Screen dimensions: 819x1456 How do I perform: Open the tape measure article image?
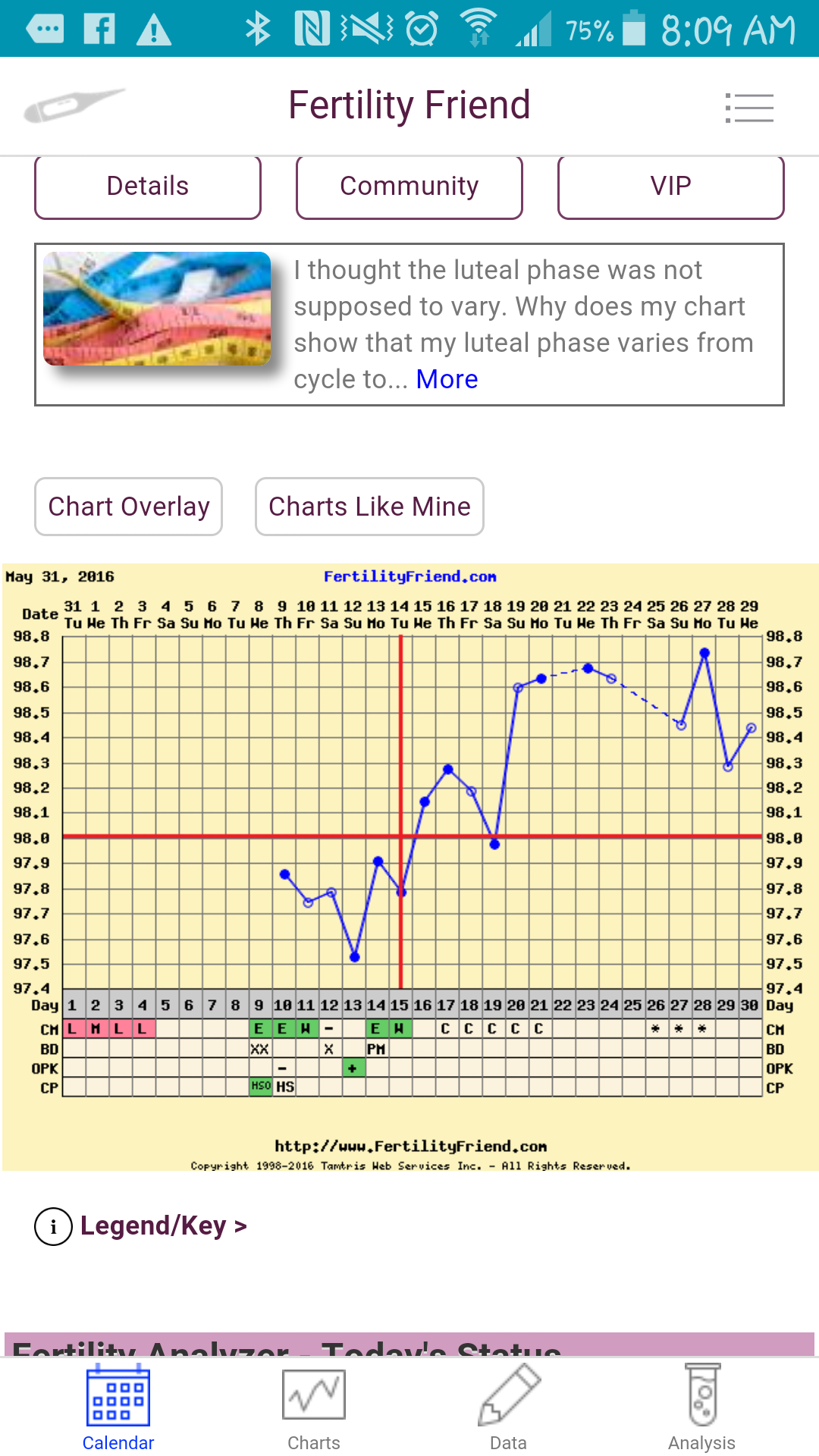(x=157, y=309)
